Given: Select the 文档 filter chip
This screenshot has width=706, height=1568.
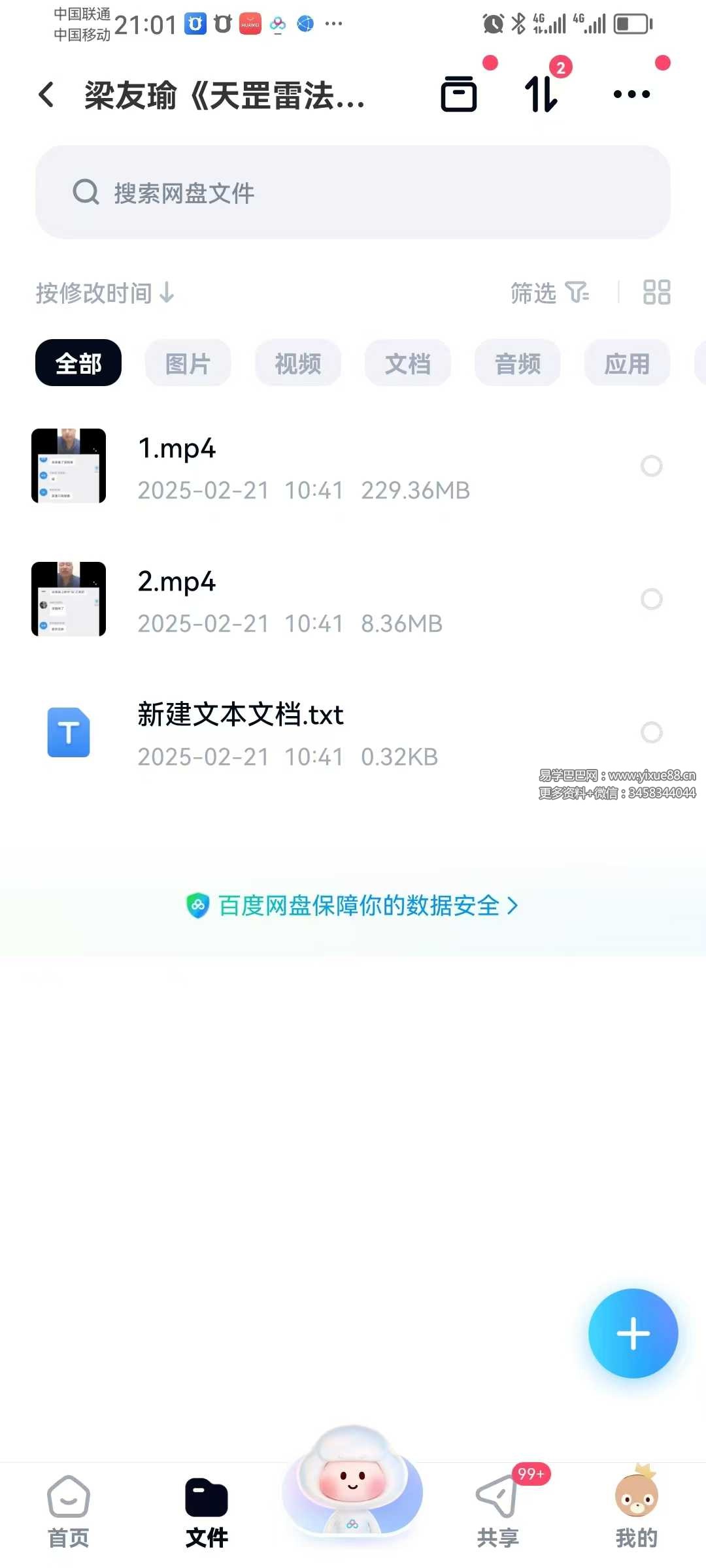Looking at the screenshot, I should coord(408,363).
